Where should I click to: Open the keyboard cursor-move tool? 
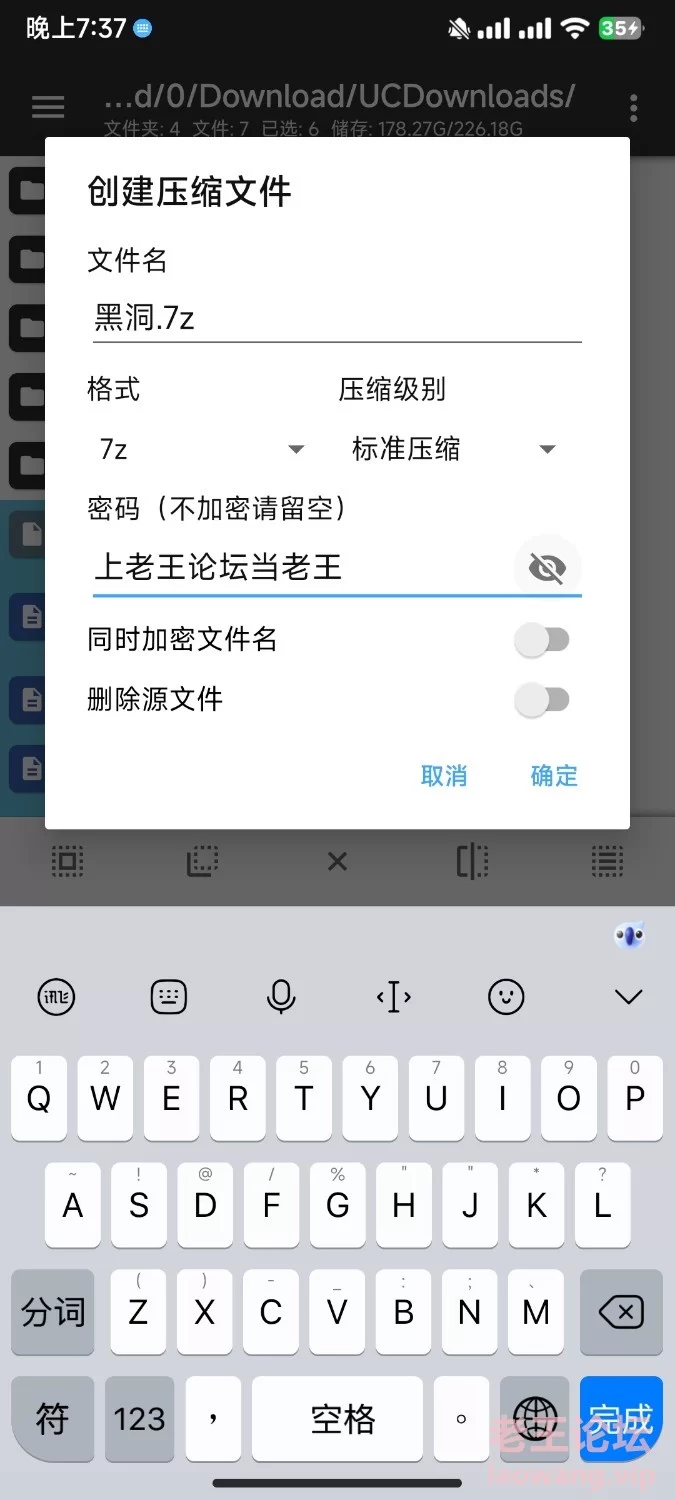[394, 996]
